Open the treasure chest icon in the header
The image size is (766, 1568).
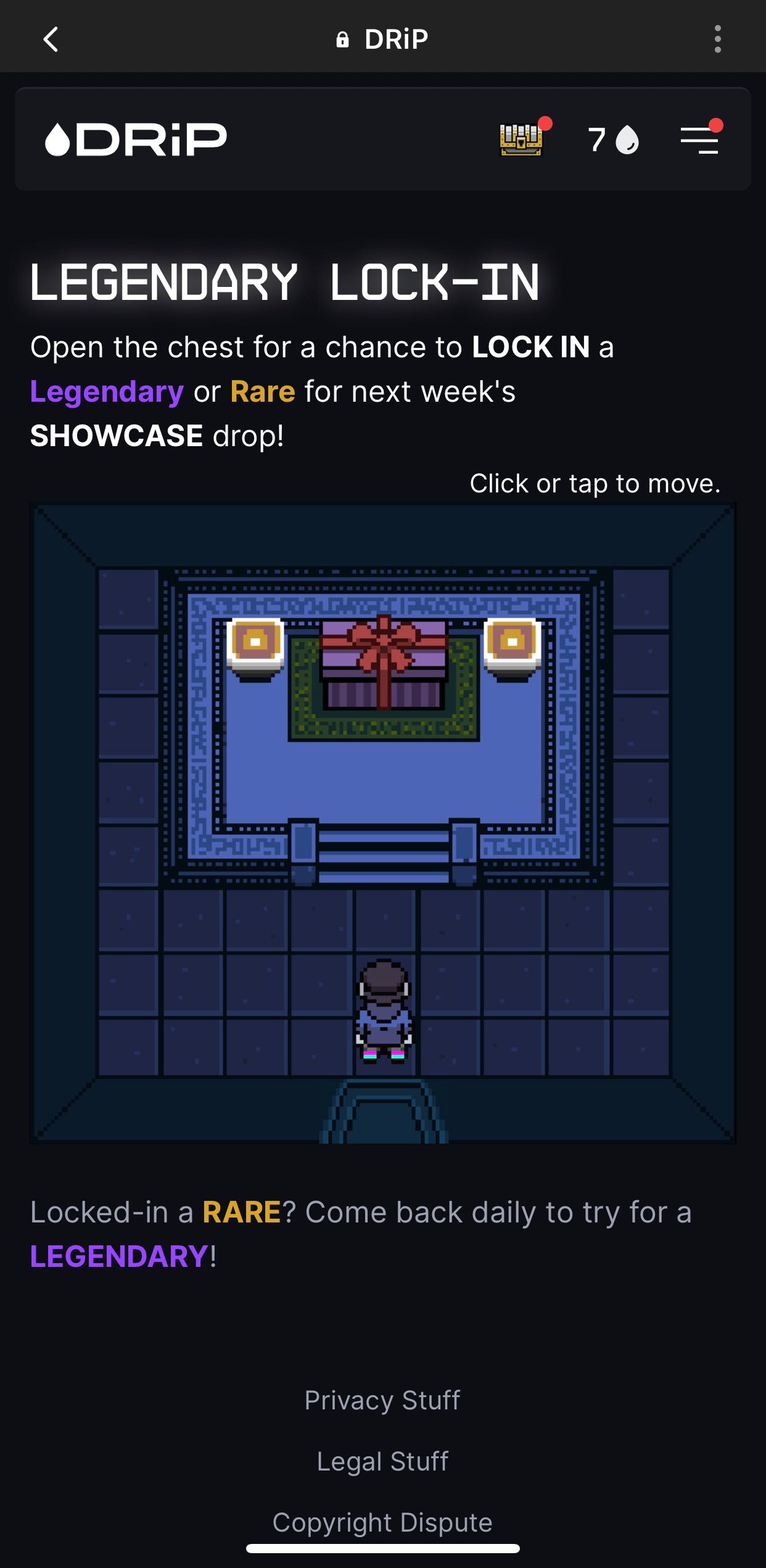[x=522, y=139]
